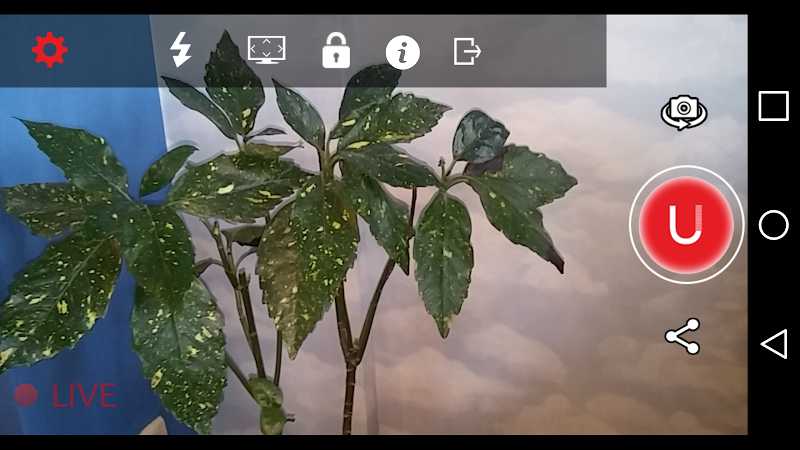
Task: Open the red settings gear
Action: 49,49
